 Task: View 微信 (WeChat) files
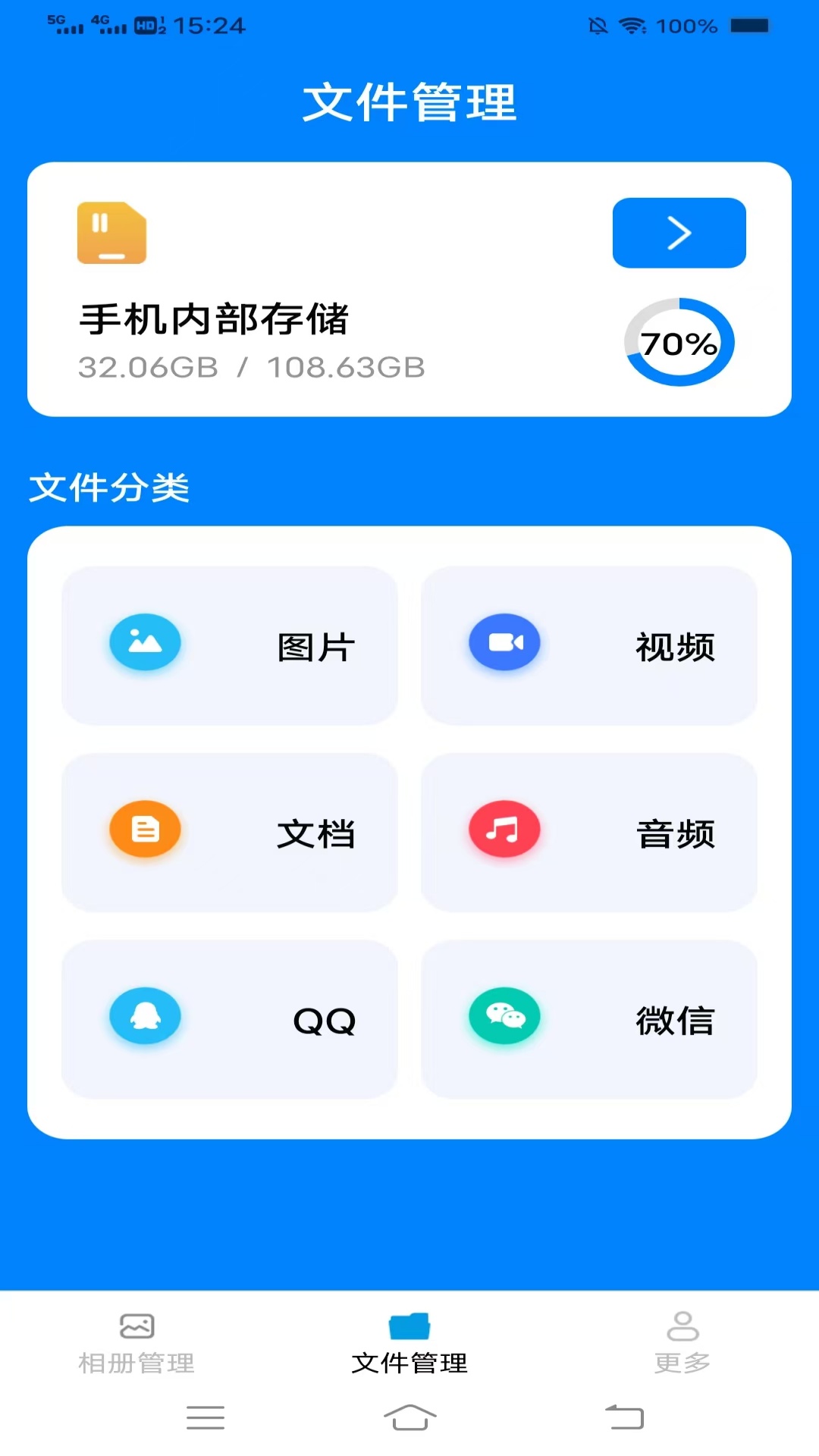tap(589, 1018)
